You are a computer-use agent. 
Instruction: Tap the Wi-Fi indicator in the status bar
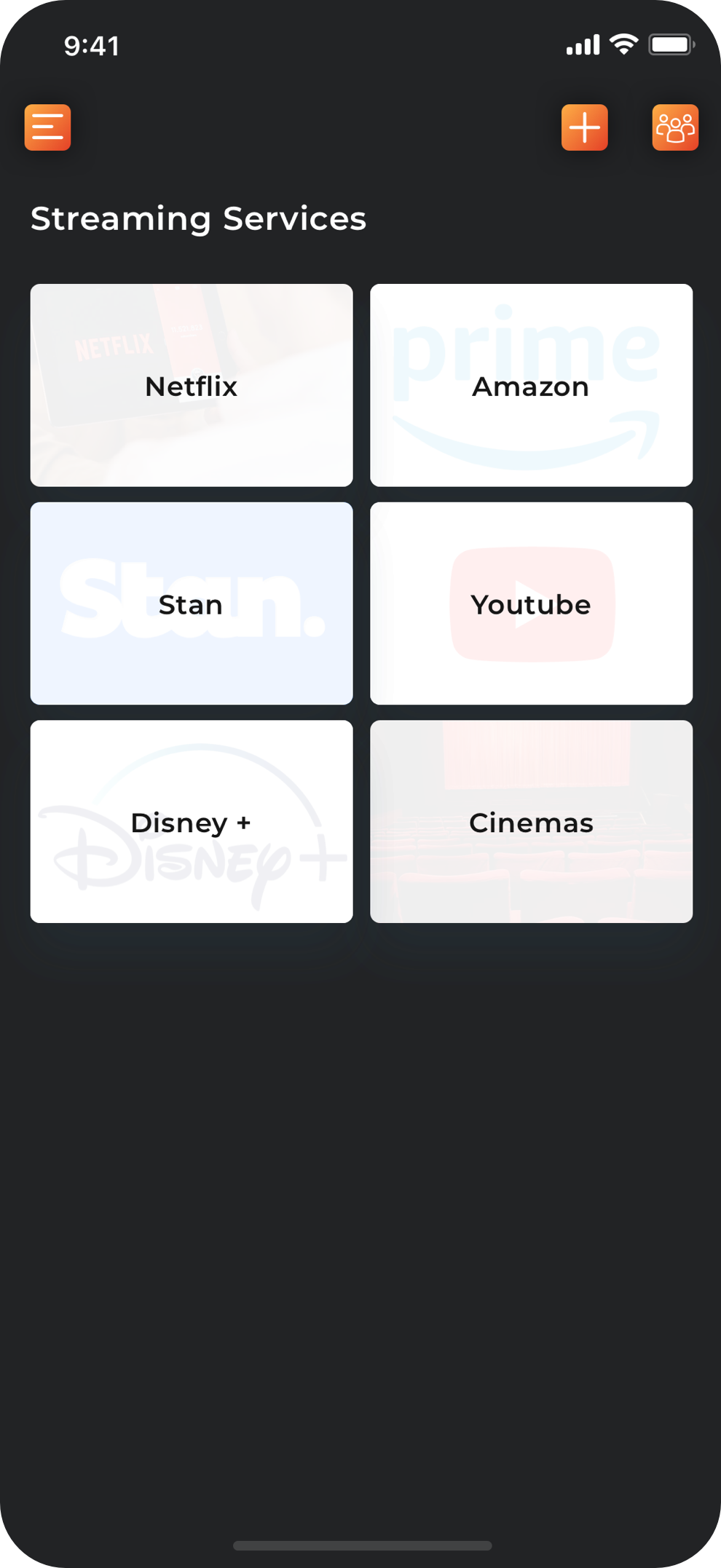tap(623, 45)
